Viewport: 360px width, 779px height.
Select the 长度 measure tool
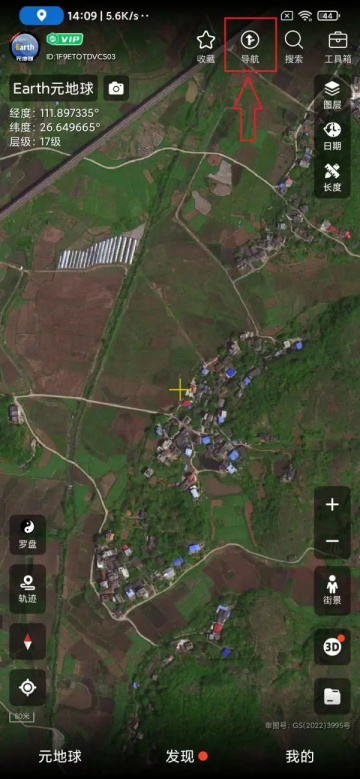(x=332, y=177)
